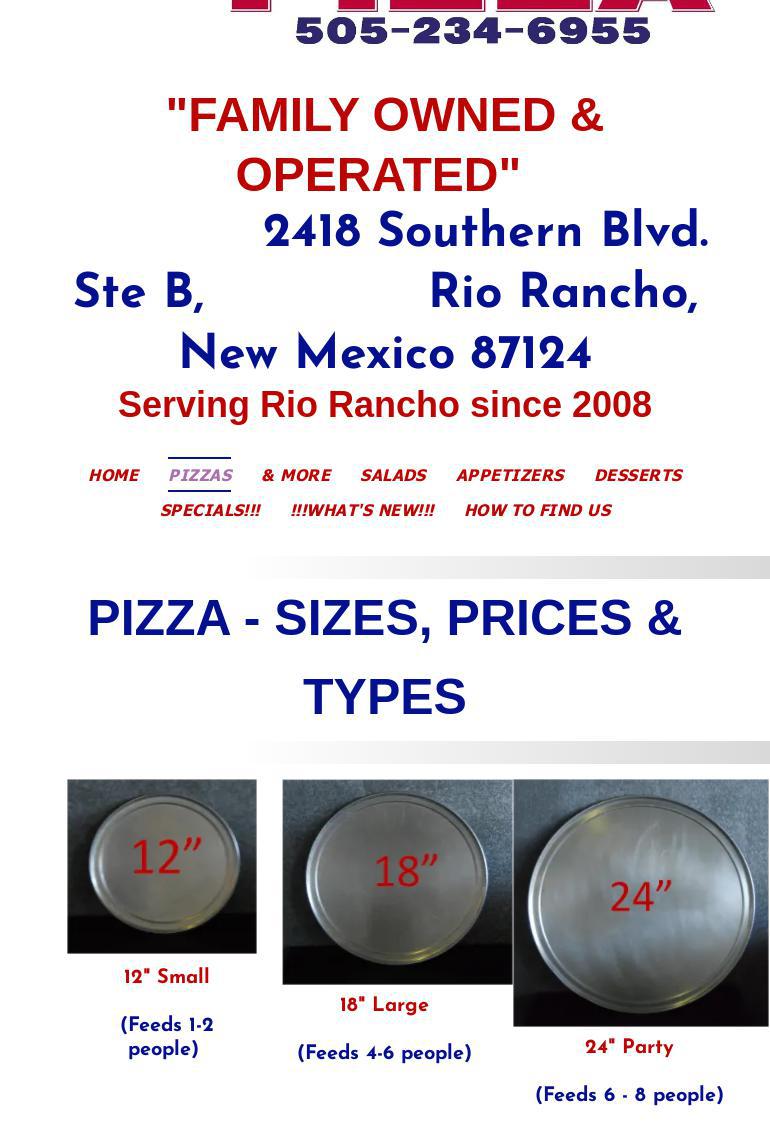
Task: Select How To Find Us
Action: 538,510
